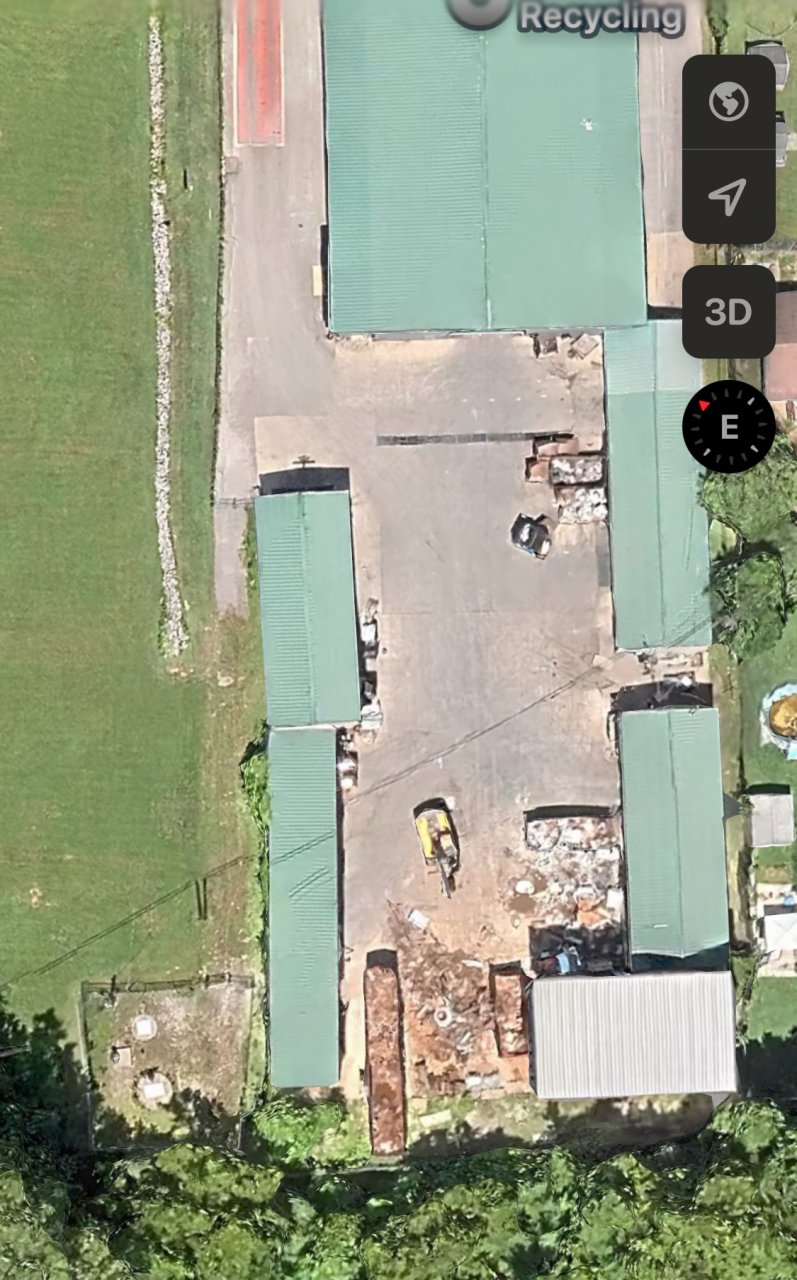Open the map mode globe button
797x1280 pixels.
pyautogui.click(x=728, y=102)
